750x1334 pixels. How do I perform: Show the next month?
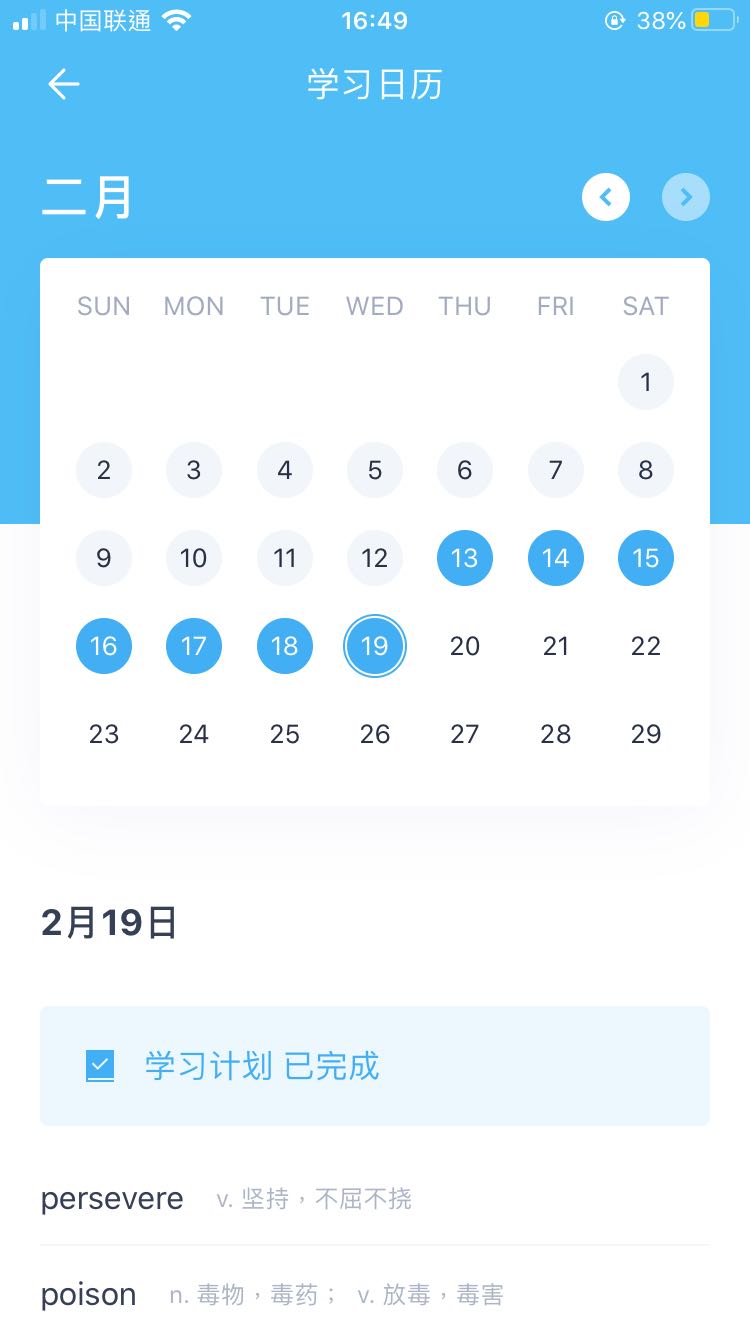[686, 198]
